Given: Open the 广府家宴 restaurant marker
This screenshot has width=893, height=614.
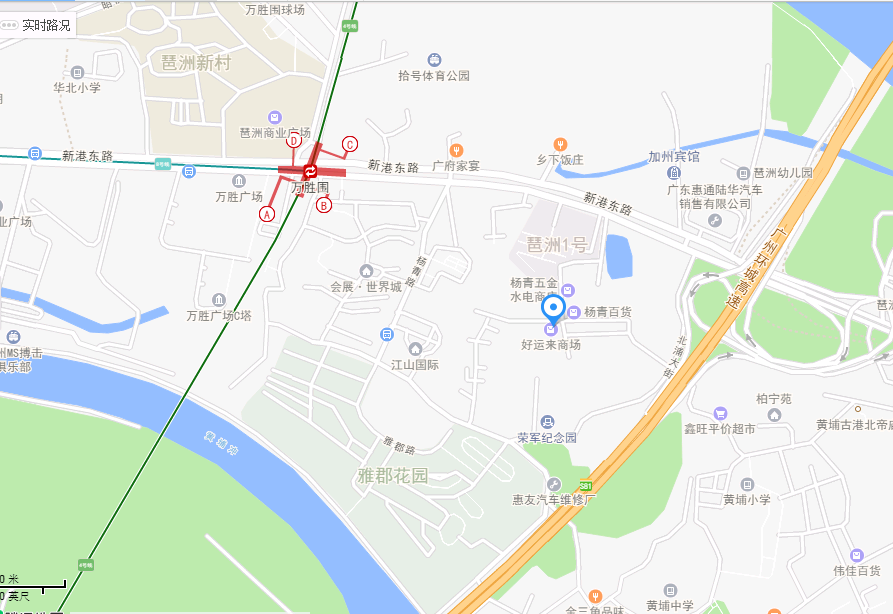Looking at the screenshot, I should [456, 150].
